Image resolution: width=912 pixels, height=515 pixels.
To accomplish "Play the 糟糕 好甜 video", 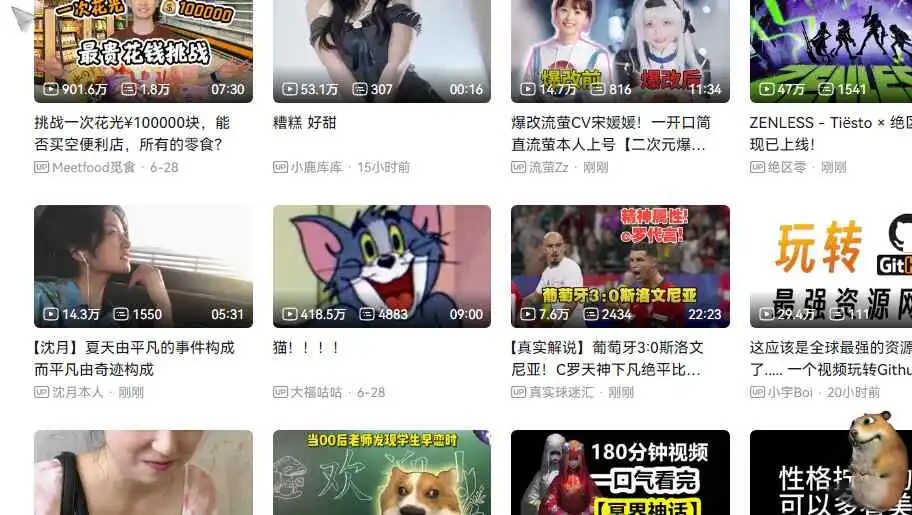I will (x=381, y=50).
